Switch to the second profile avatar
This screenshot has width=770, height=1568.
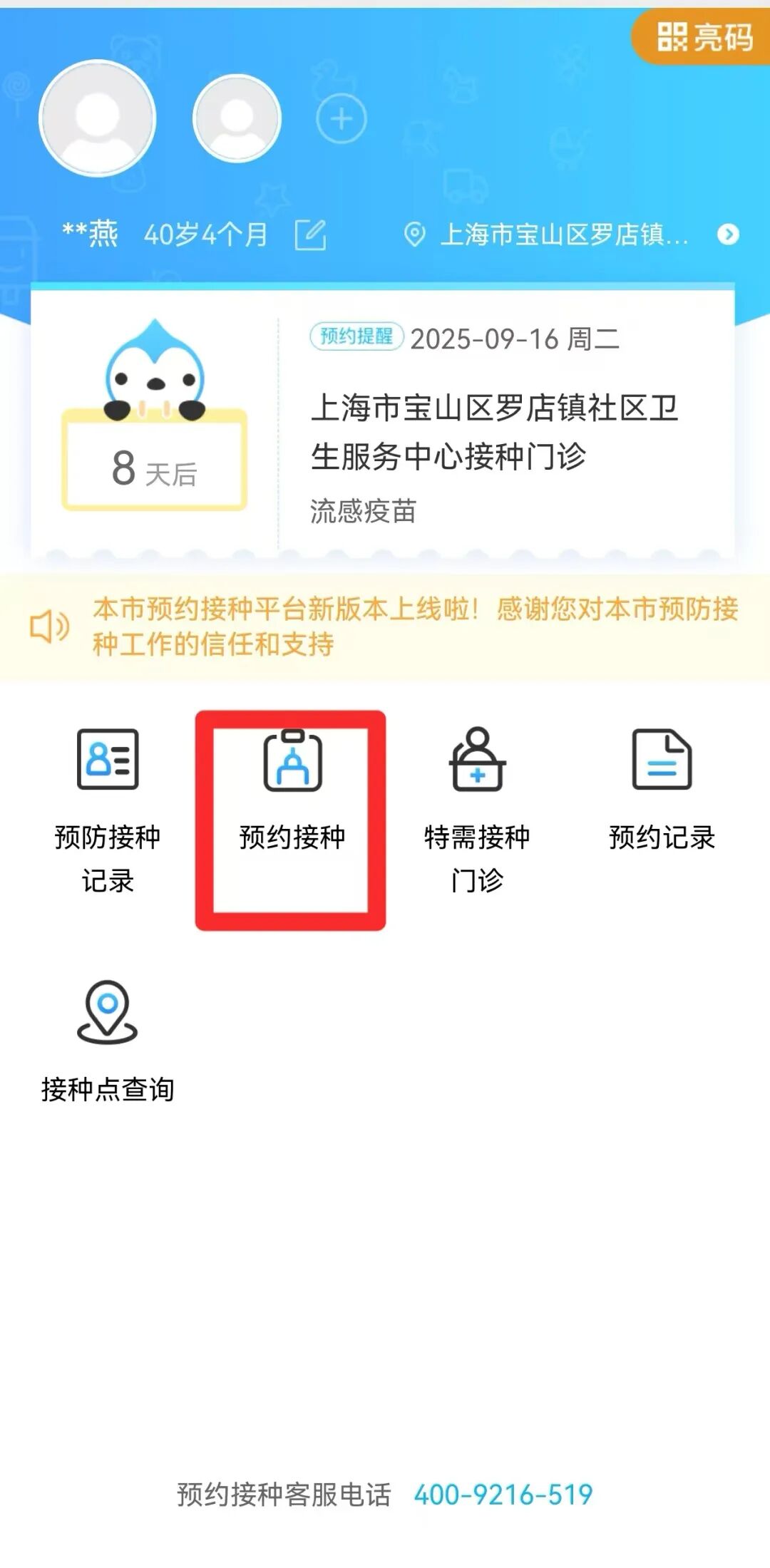237,118
